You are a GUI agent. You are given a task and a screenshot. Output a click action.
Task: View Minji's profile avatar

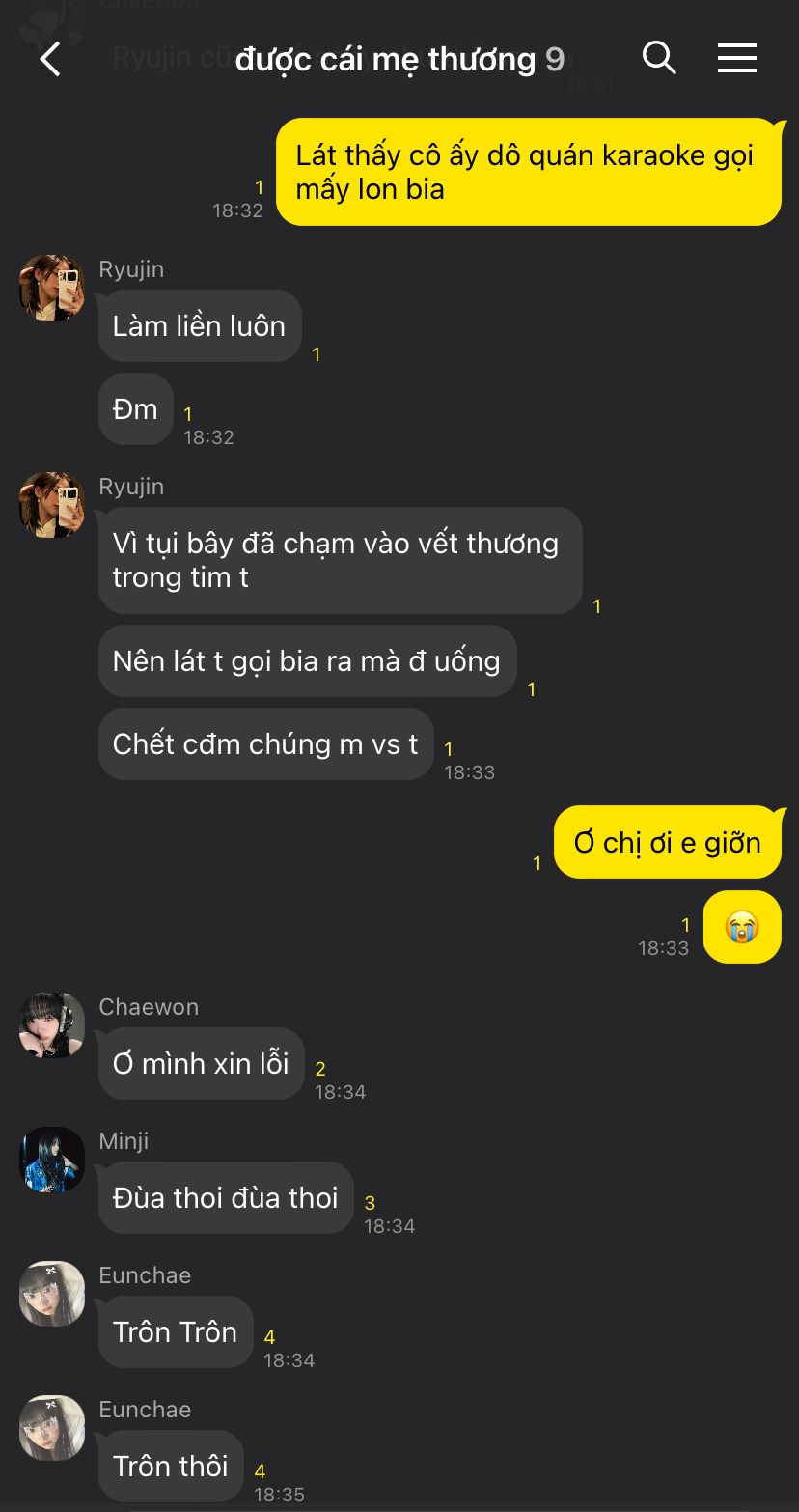tap(52, 1159)
